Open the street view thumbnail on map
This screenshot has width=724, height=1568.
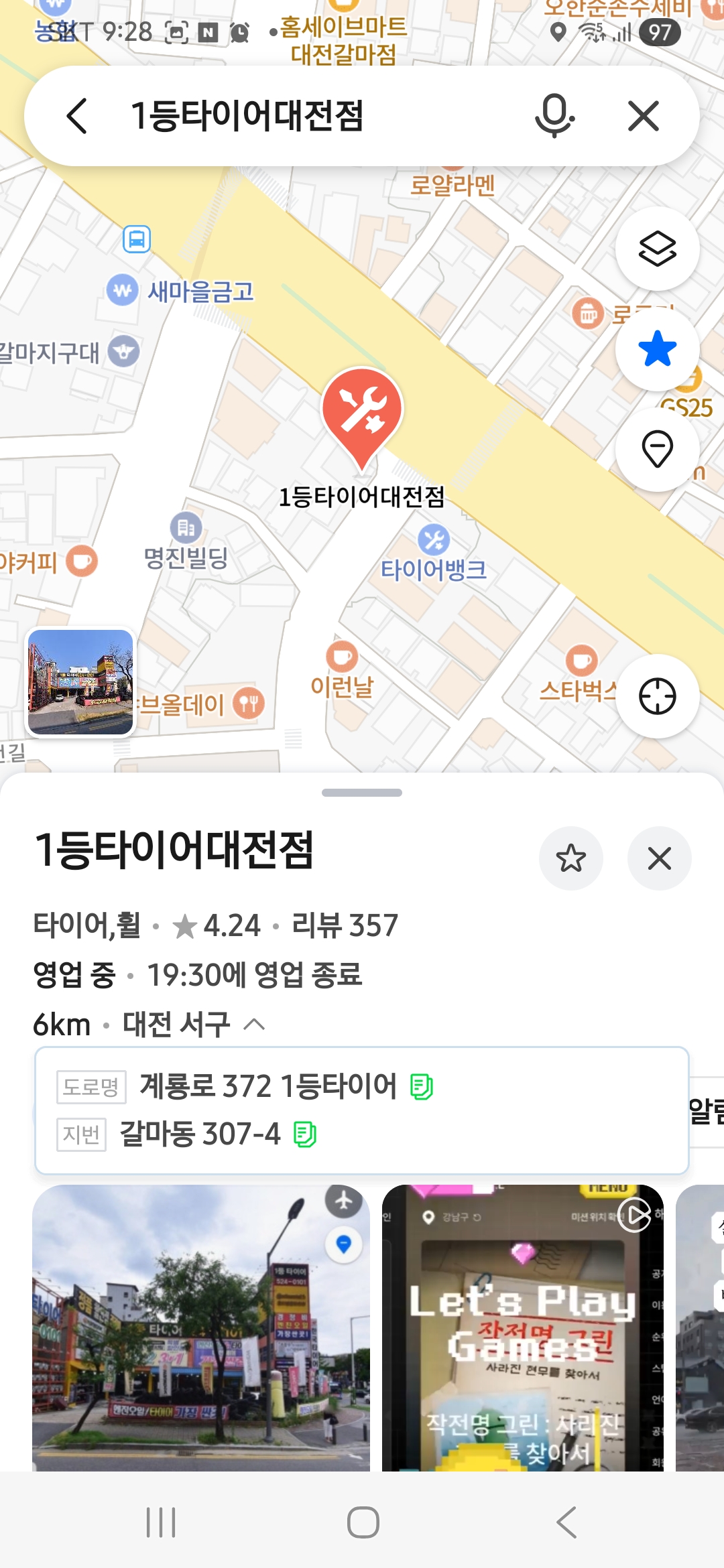click(80, 682)
